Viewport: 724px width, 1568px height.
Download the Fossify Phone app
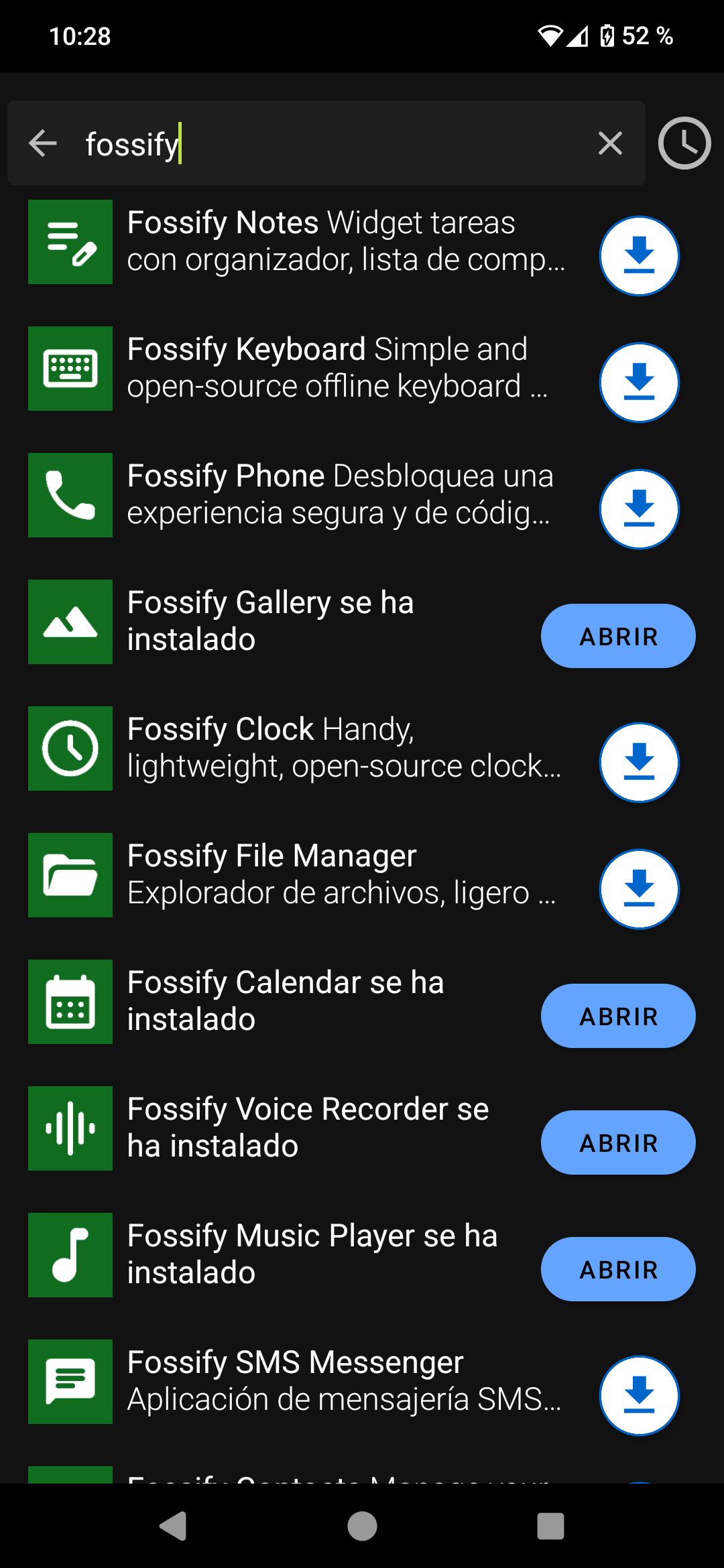coord(639,509)
